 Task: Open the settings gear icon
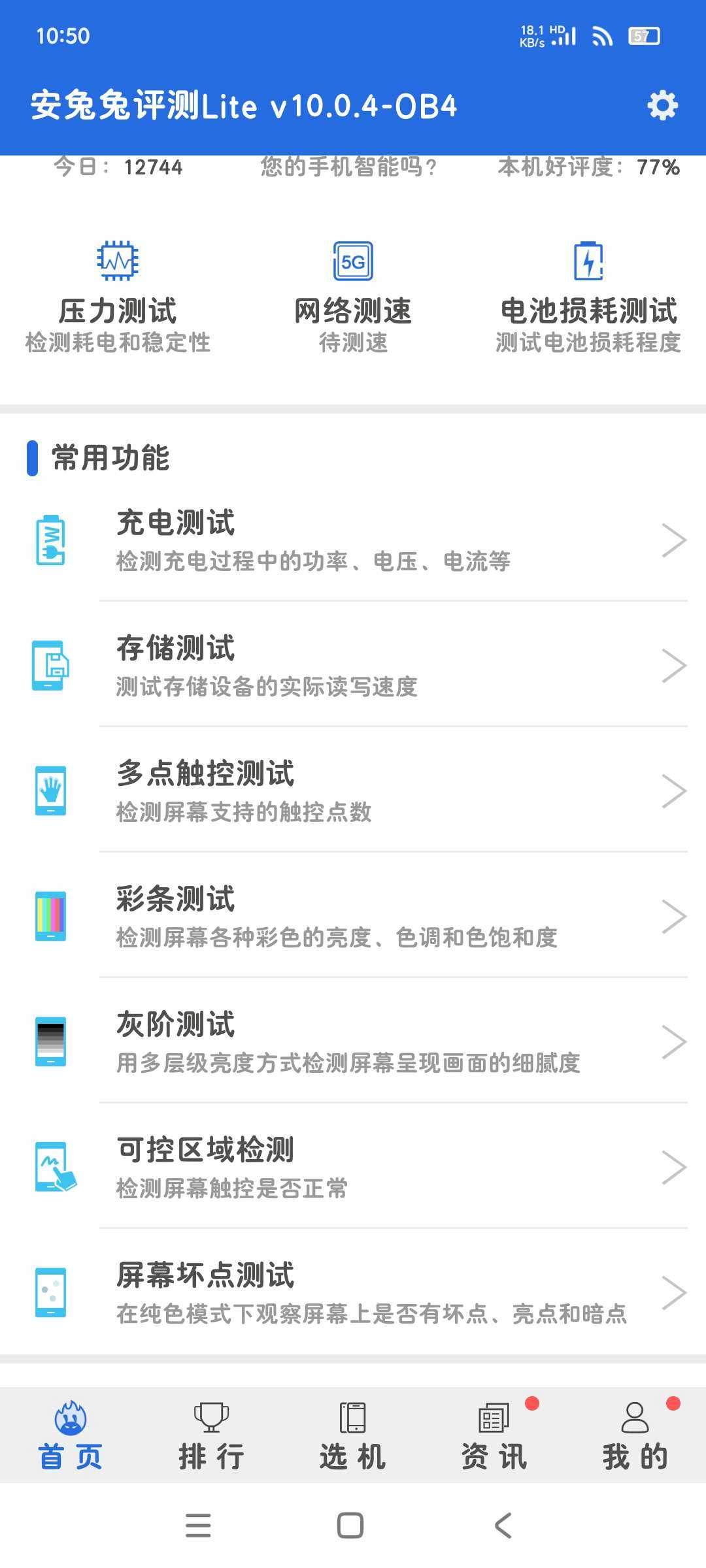(x=662, y=106)
